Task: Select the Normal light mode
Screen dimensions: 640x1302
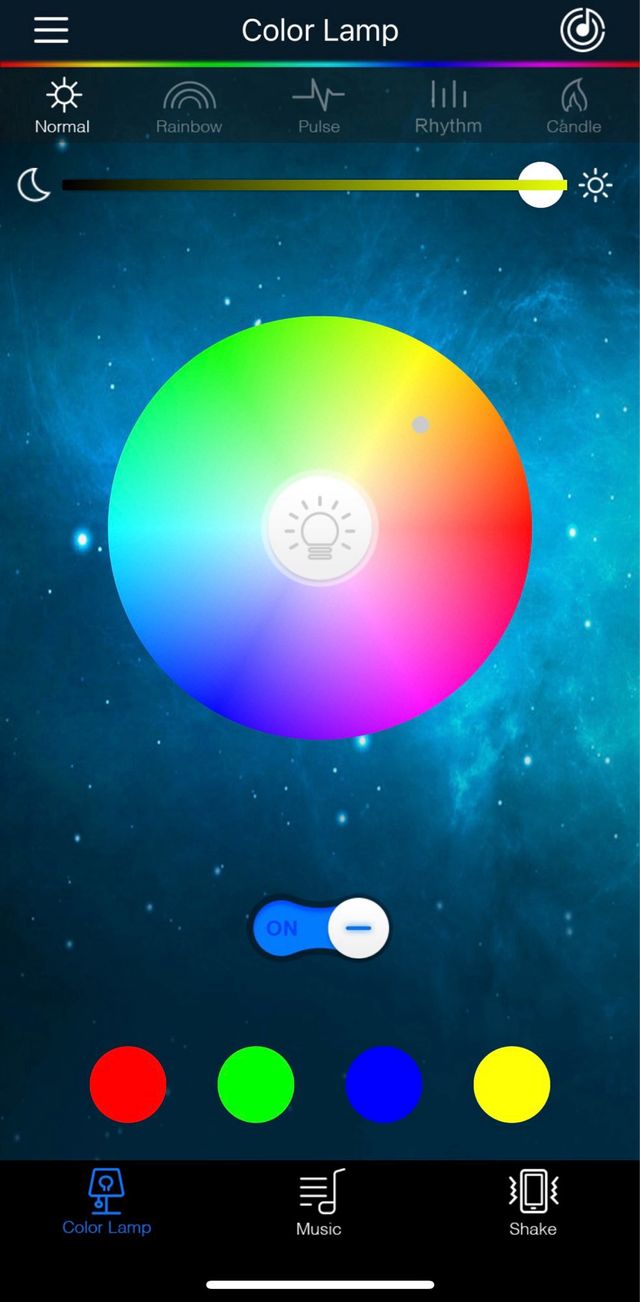Action: 62,107
